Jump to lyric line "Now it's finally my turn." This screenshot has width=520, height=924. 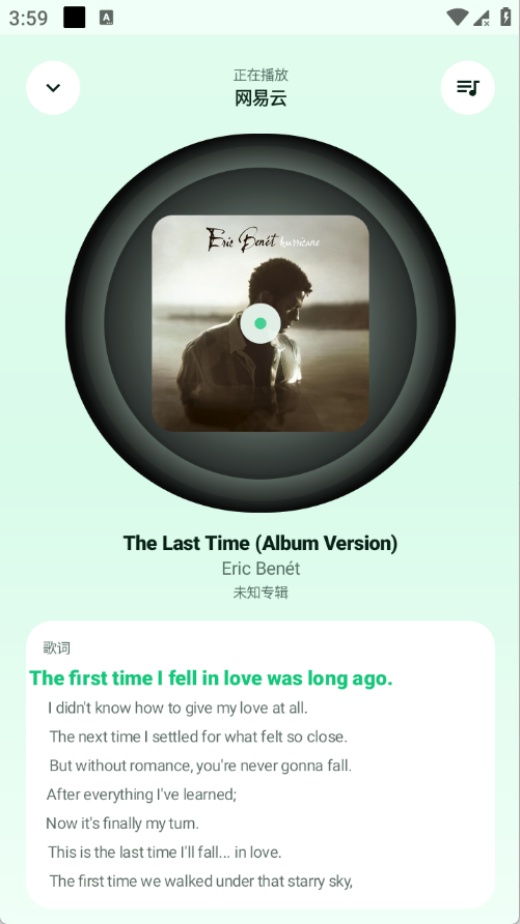122,823
